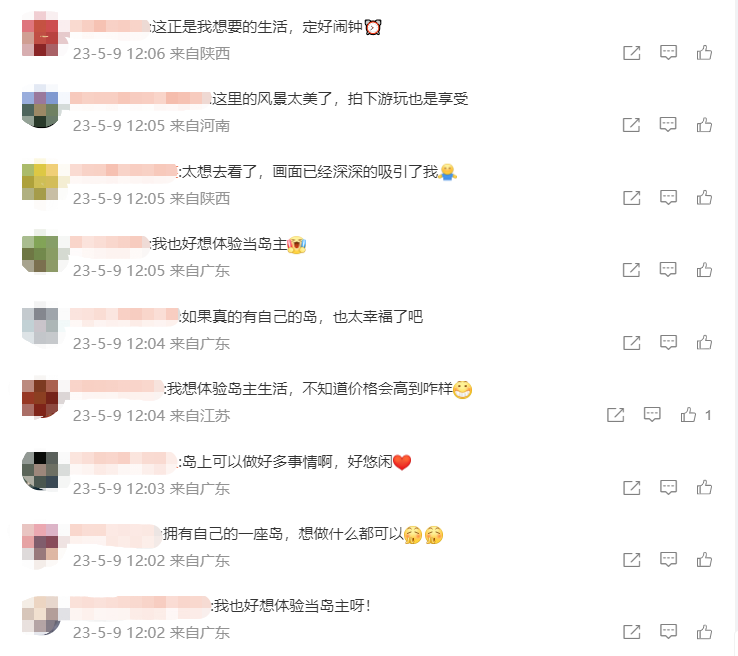Like the comment 我也好想体验当岛主呀！
The image size is (738, 656).
coord(704,632)
